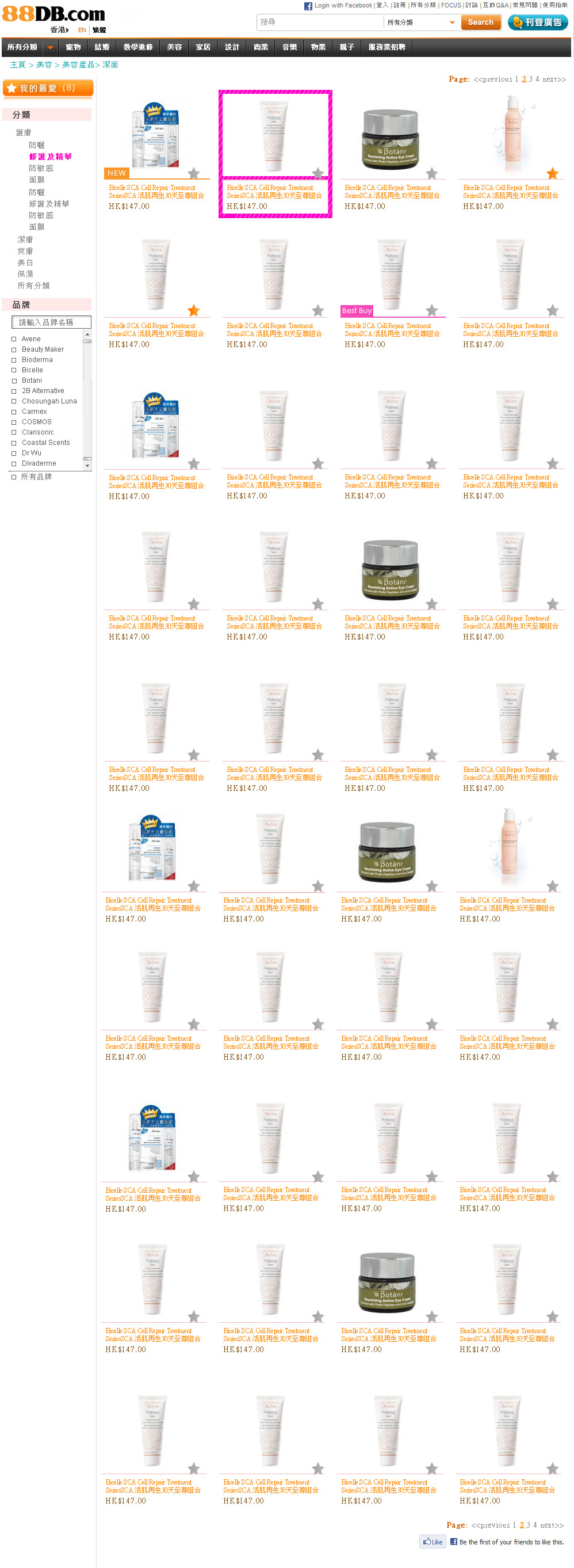Screen dimensions: 574x1568
Task: Check the Bioderma brand checkbox
Action: pyautogui.click(x=14, y=360)
